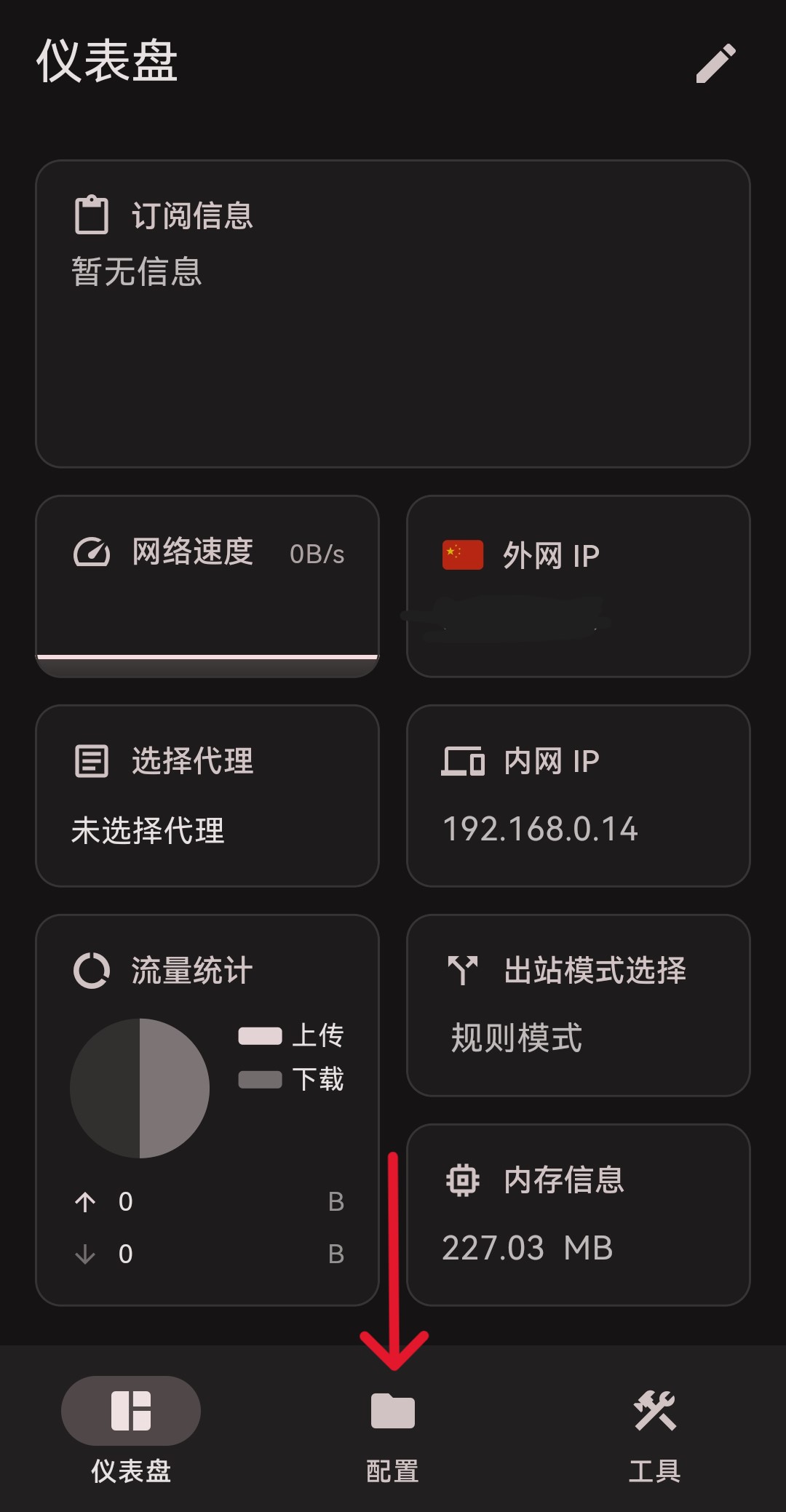786x1512 pixels.
Task: Tap the 外网 IP card
Action: coord(579,586)
